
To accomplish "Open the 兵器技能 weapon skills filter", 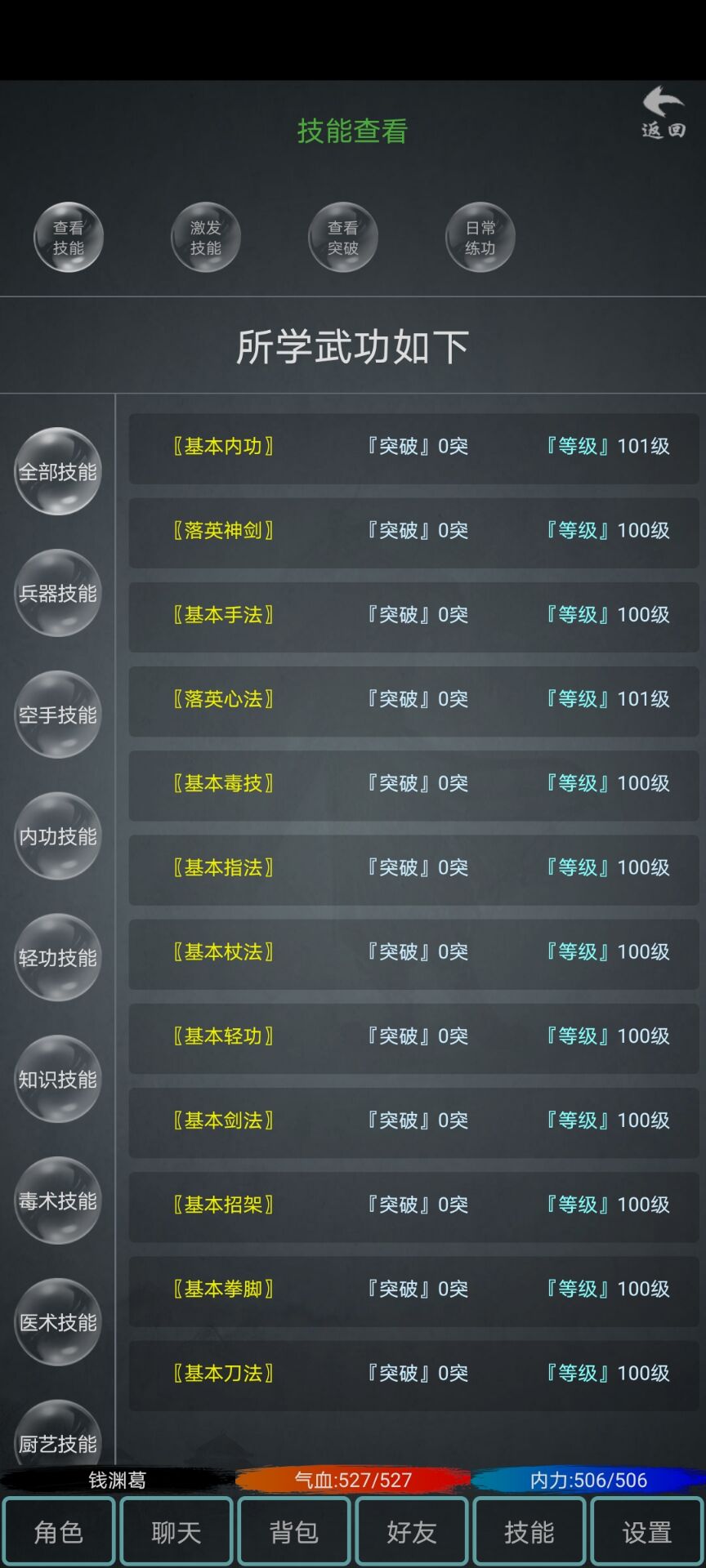I will point(57,594).
